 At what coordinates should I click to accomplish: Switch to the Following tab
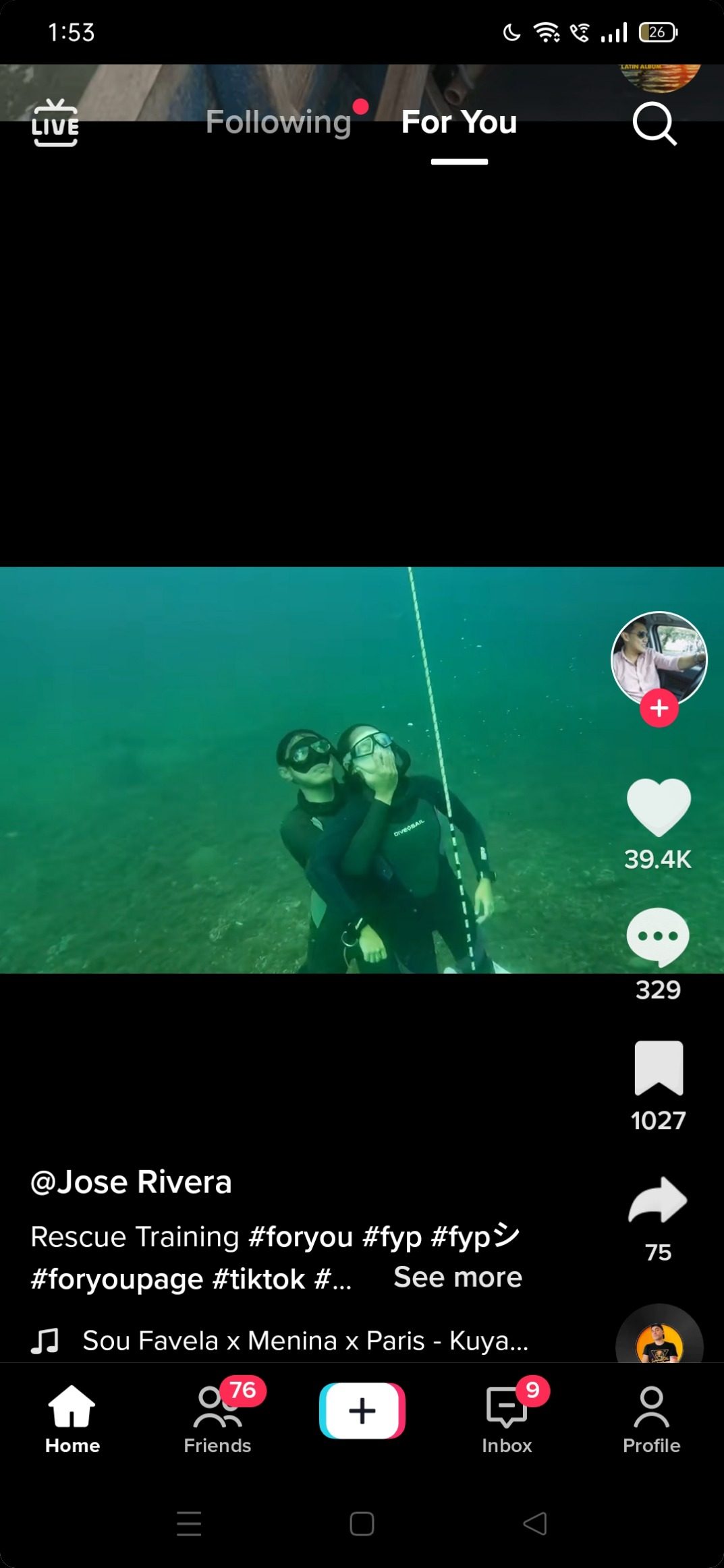[279, 122]
